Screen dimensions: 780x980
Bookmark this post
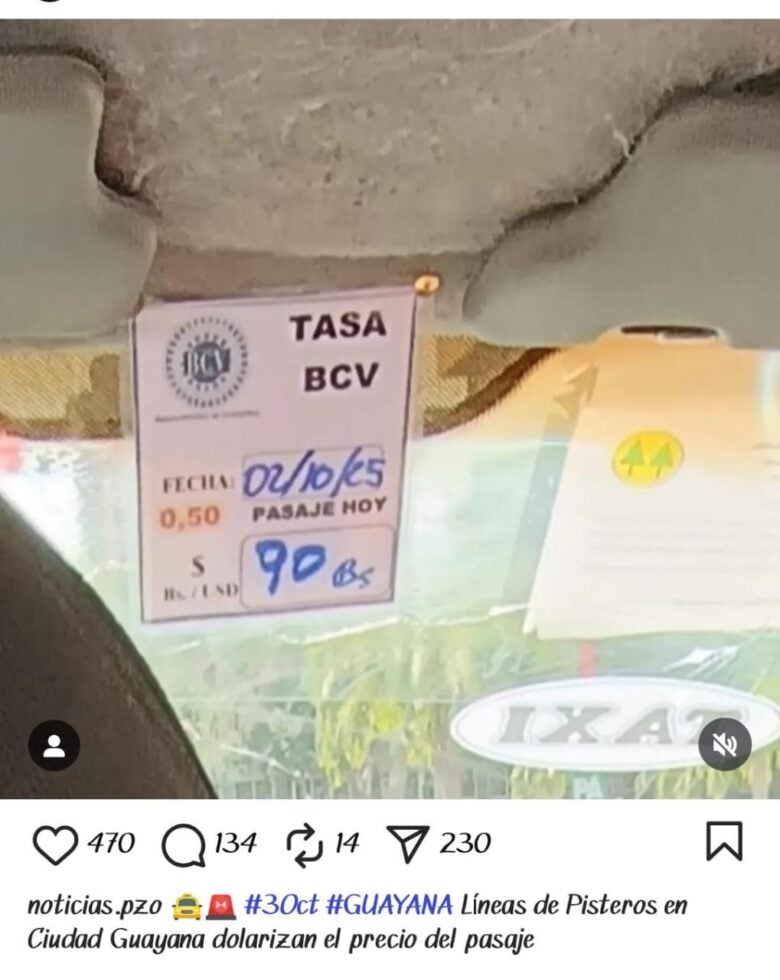click(724, 841)
